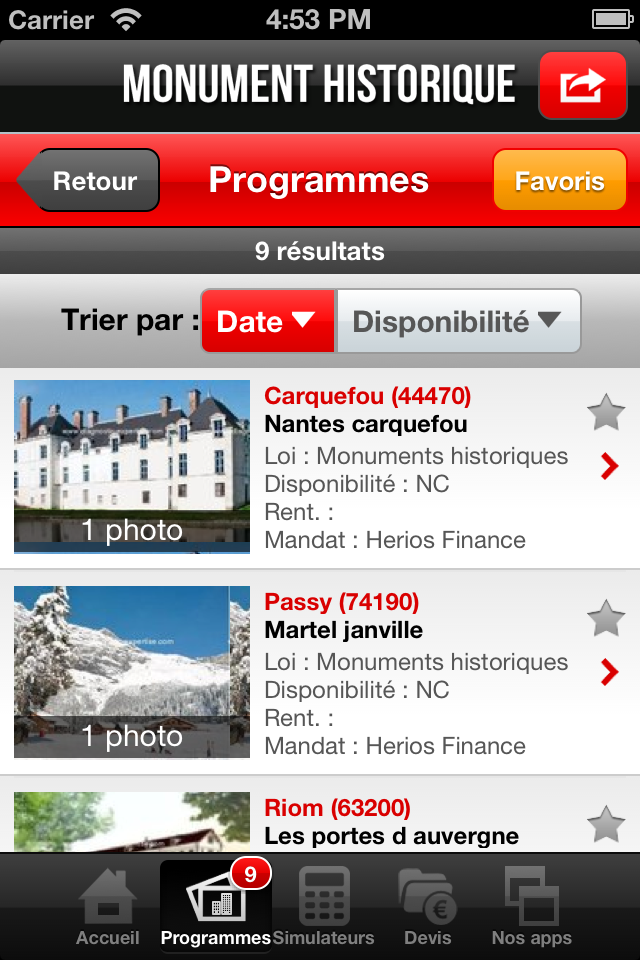Show the Nos apps tab
The width and height of the screenshot is (640, 960).
pos(531,906)
